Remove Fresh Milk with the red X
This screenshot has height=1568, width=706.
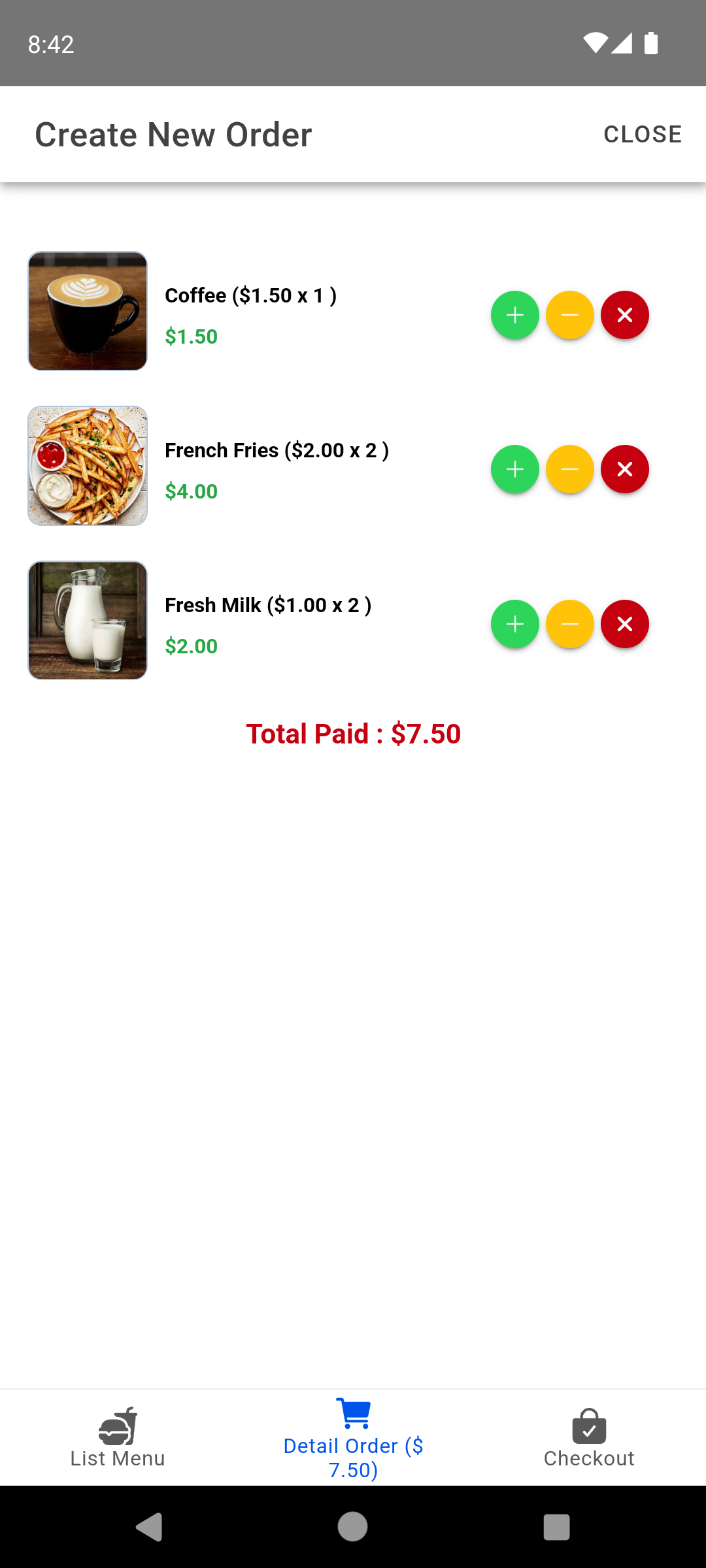[x=625, y=624]
